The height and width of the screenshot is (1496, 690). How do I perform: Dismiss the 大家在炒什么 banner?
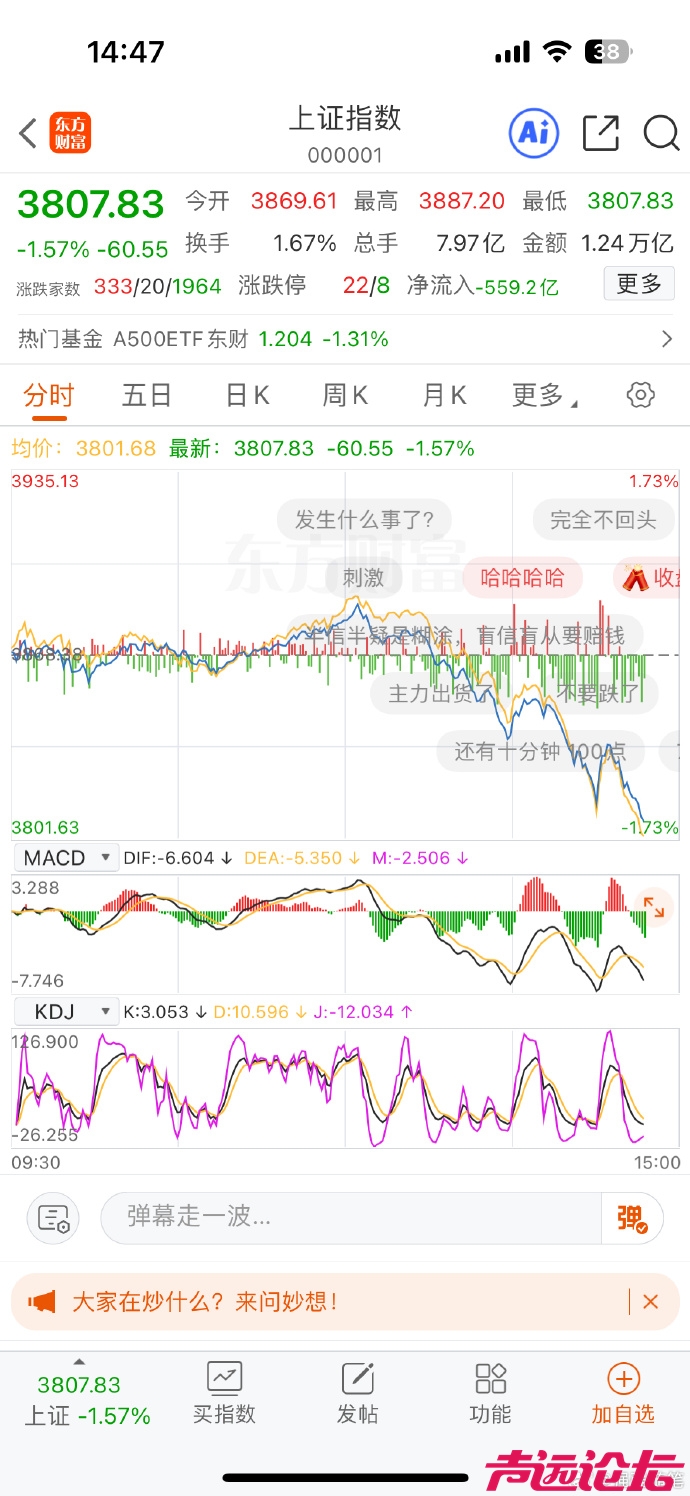pos(650,1301)
